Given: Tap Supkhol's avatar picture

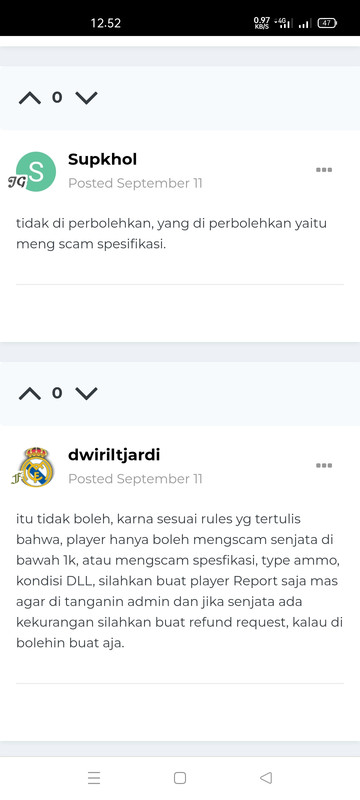Looking at the screenshot, I should [36, 172].
